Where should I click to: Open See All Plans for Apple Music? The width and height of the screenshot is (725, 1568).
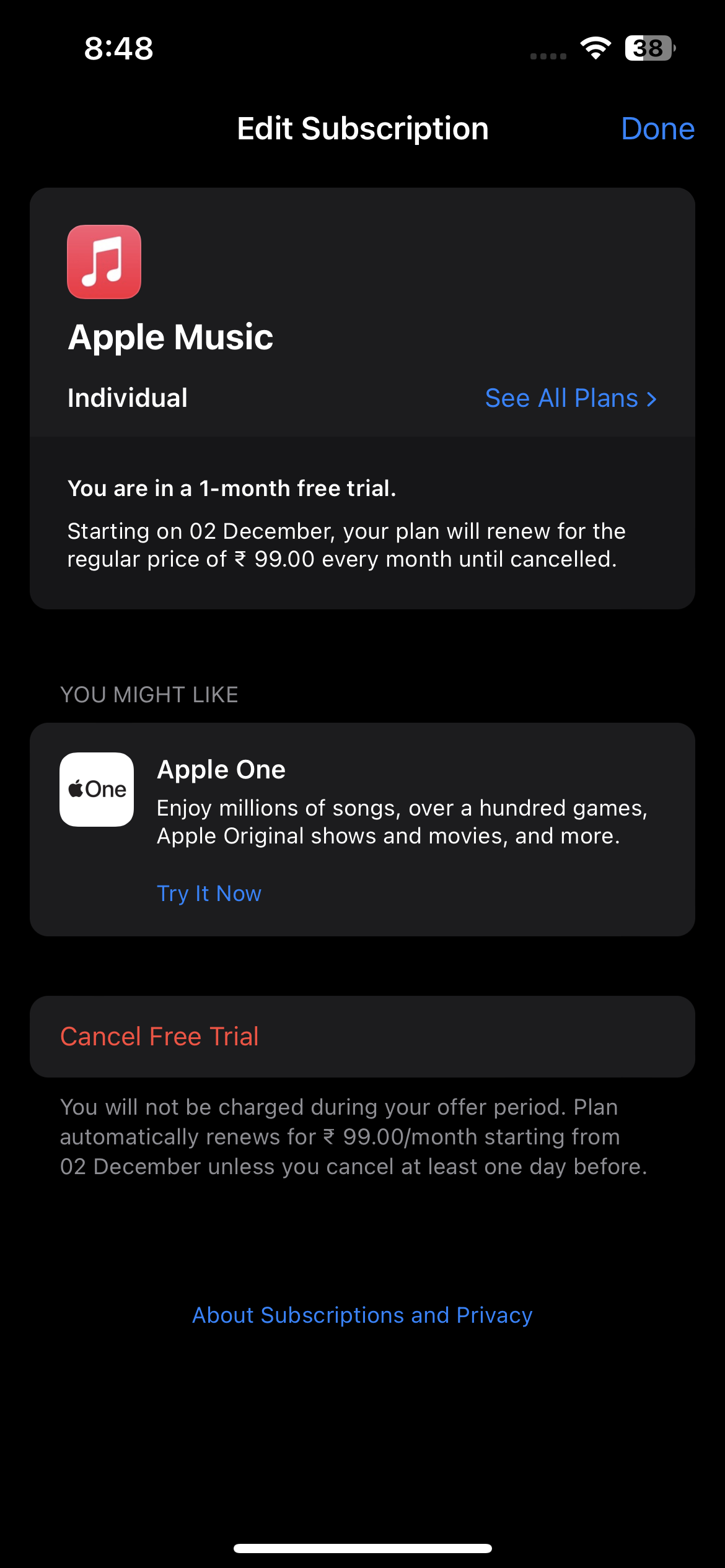570,398
